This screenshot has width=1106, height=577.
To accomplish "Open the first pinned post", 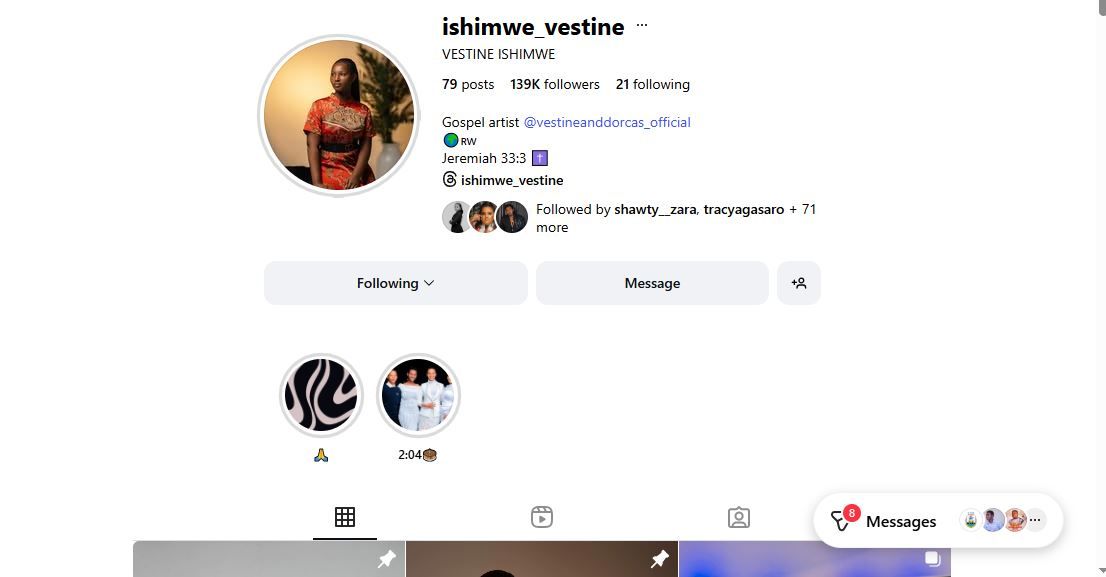I will [x=268, y=560].
